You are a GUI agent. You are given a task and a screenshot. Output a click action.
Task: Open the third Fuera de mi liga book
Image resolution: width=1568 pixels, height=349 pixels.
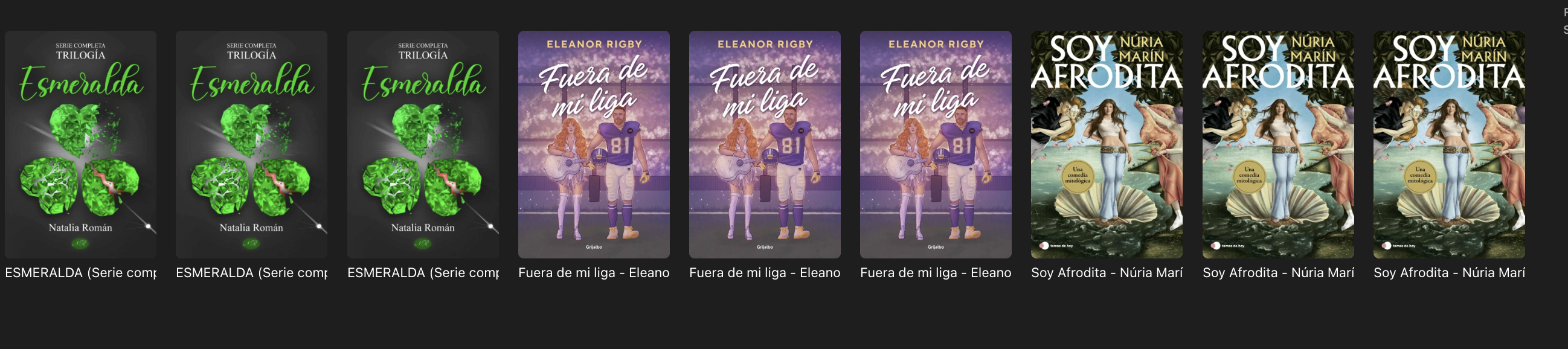click(936, 145)
